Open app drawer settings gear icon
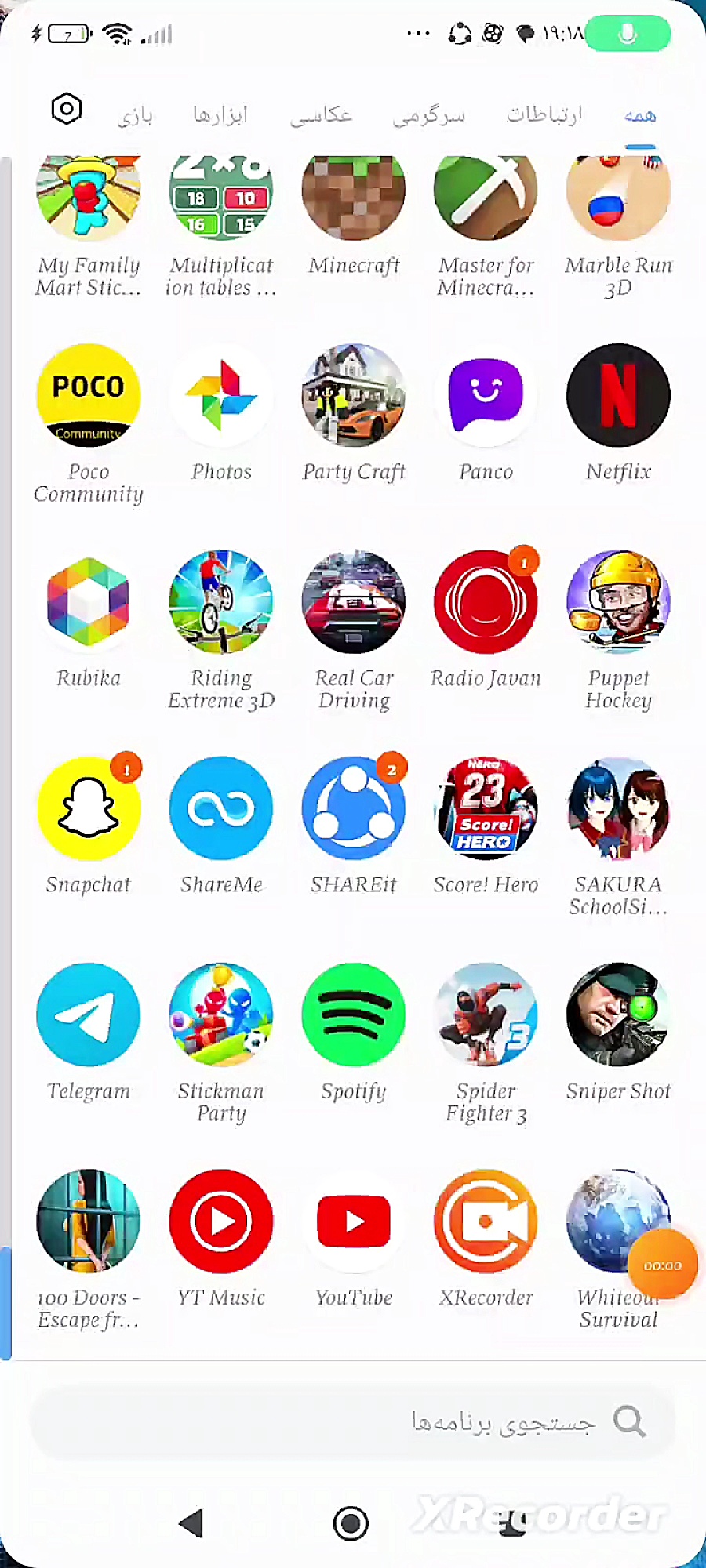The image size is (706, 1568). (x=67, y=109)
